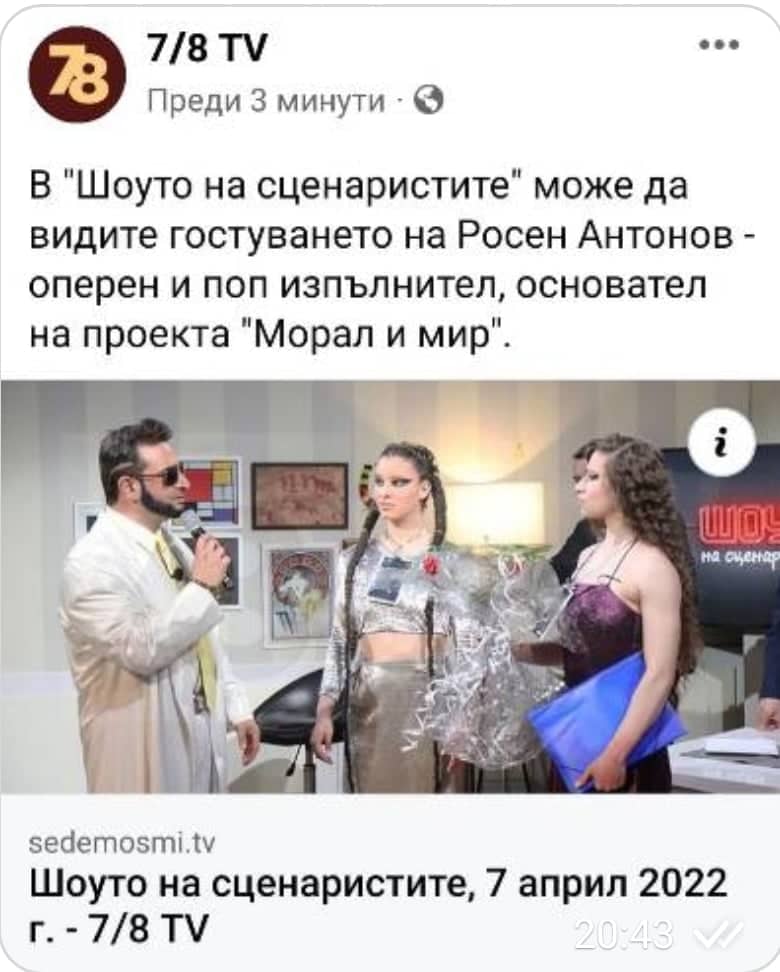This screenshot has height=972, width=780.
Task: Open the sedemosmi.tv article link preview
Action: [x=380, y=883]
